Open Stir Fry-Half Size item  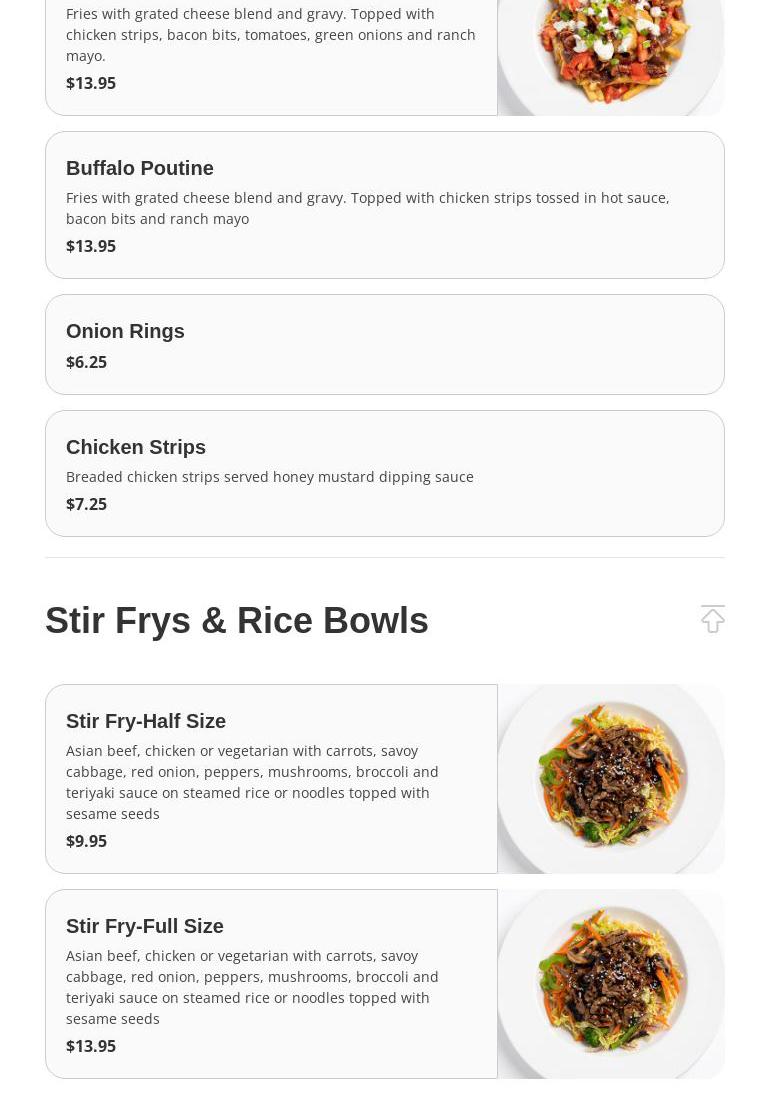(271, 778)
